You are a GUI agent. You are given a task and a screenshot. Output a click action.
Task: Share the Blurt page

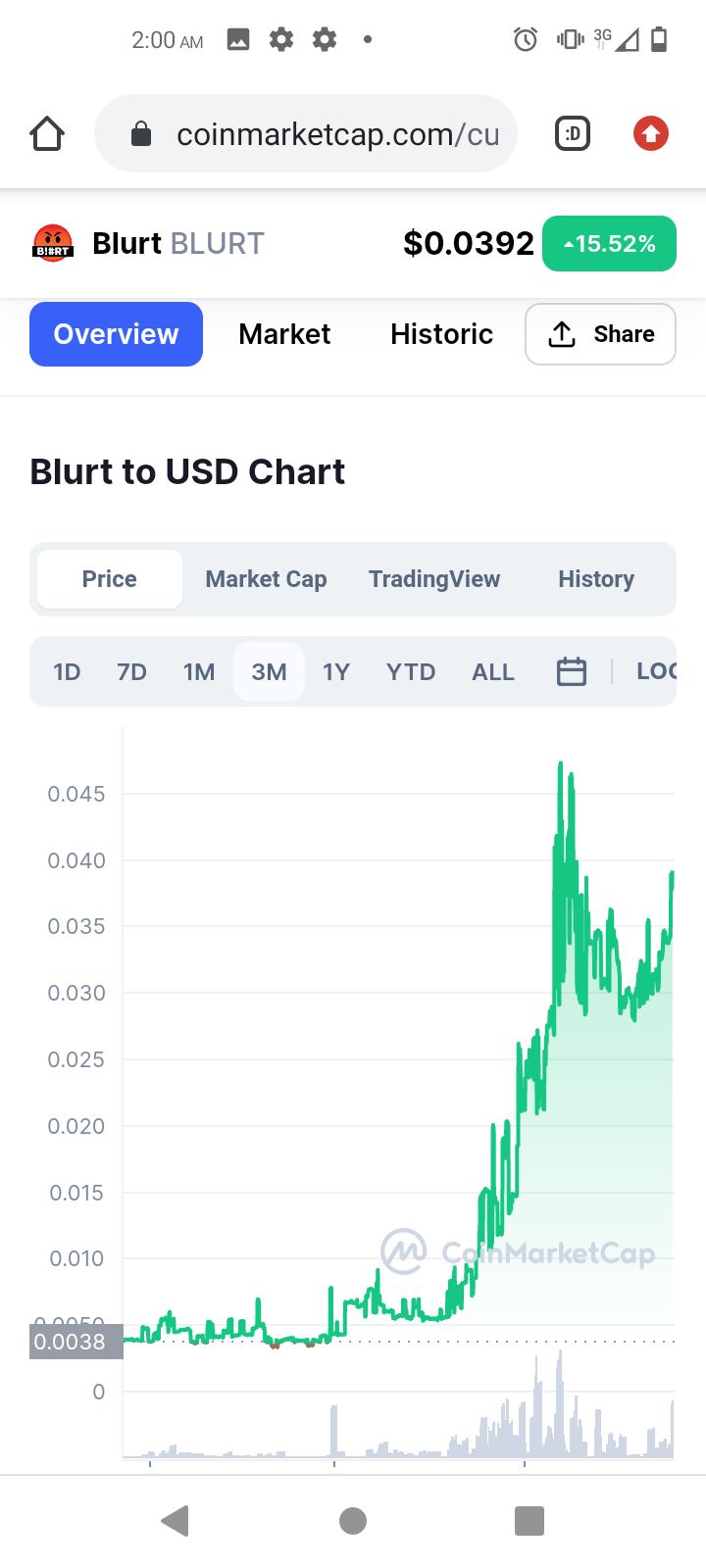point(600,334)
